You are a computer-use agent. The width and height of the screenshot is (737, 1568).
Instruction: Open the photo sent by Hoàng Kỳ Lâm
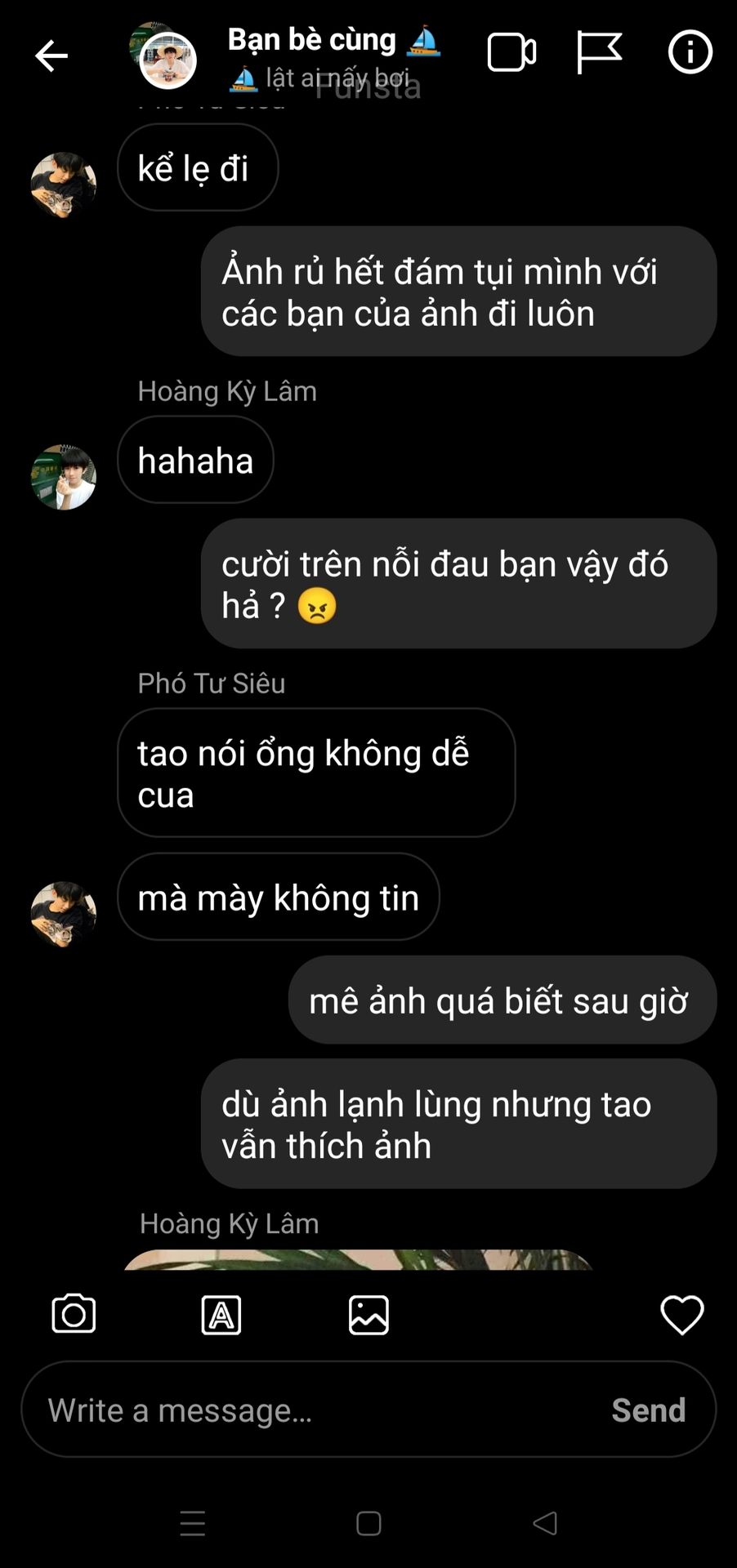[358, 1260]
